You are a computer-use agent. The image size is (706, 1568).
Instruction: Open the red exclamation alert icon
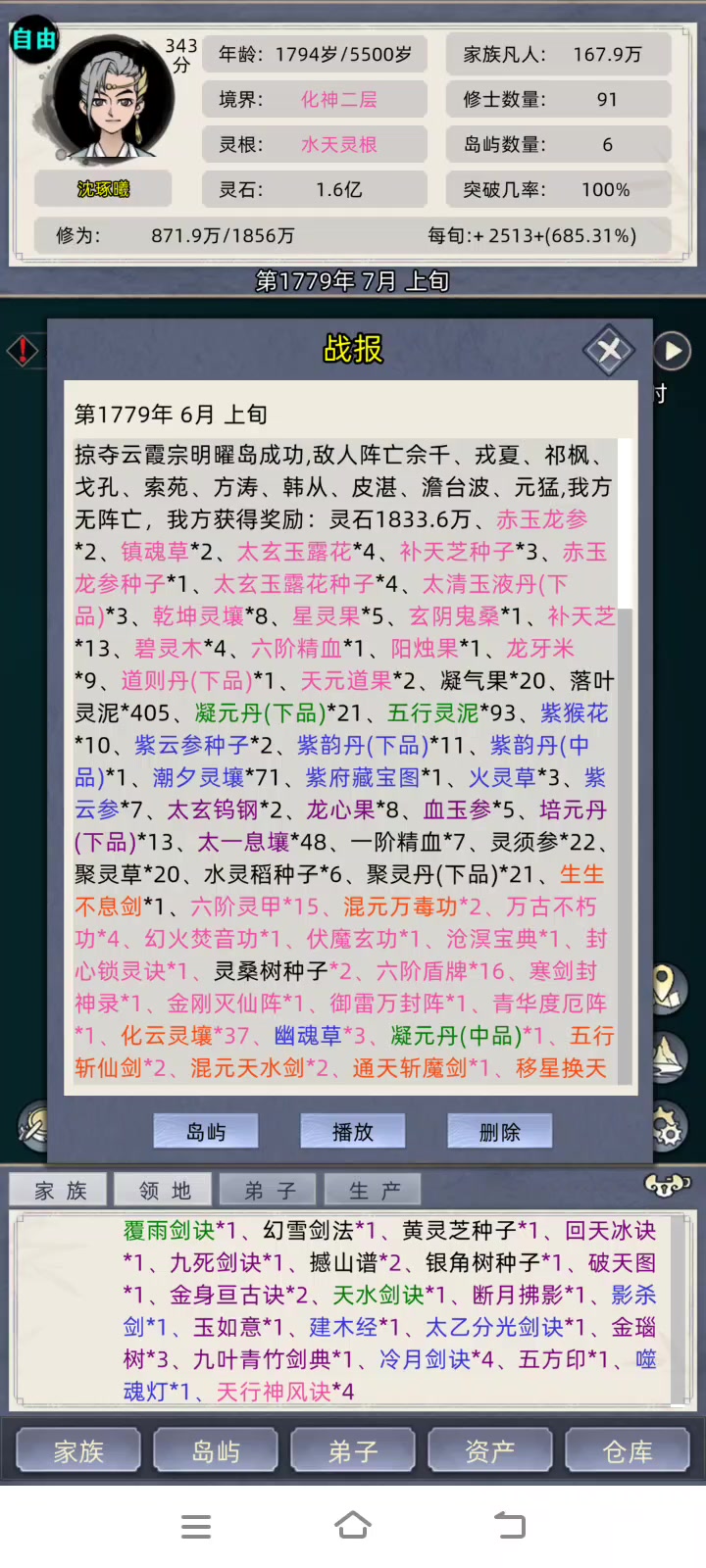point(23,350)
